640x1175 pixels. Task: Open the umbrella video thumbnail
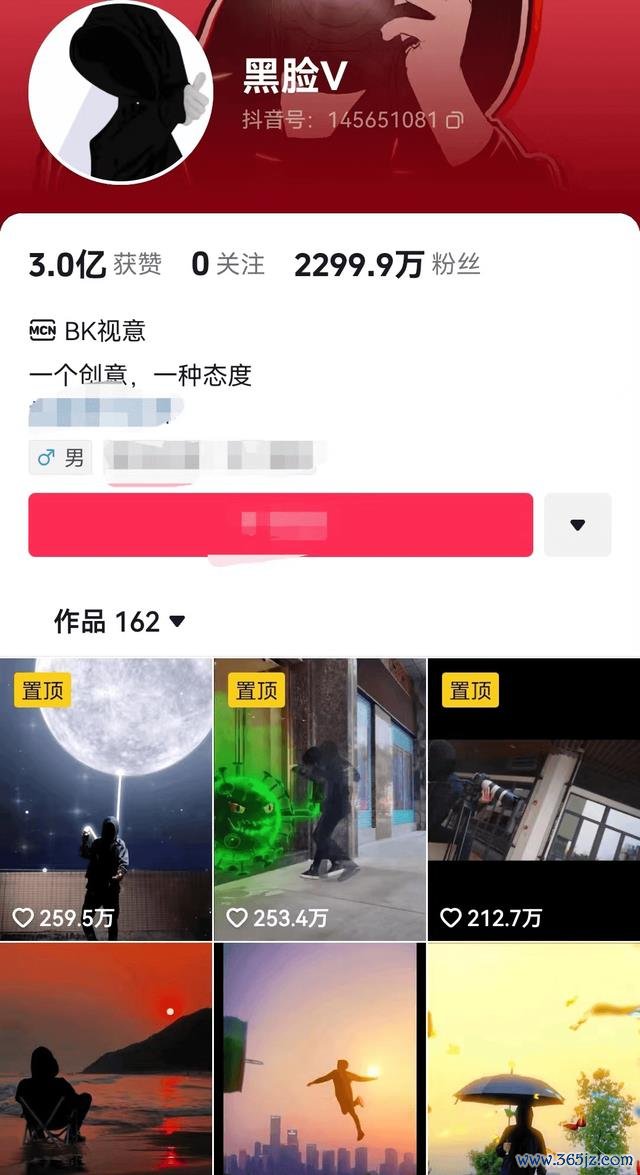point(533,1060)
